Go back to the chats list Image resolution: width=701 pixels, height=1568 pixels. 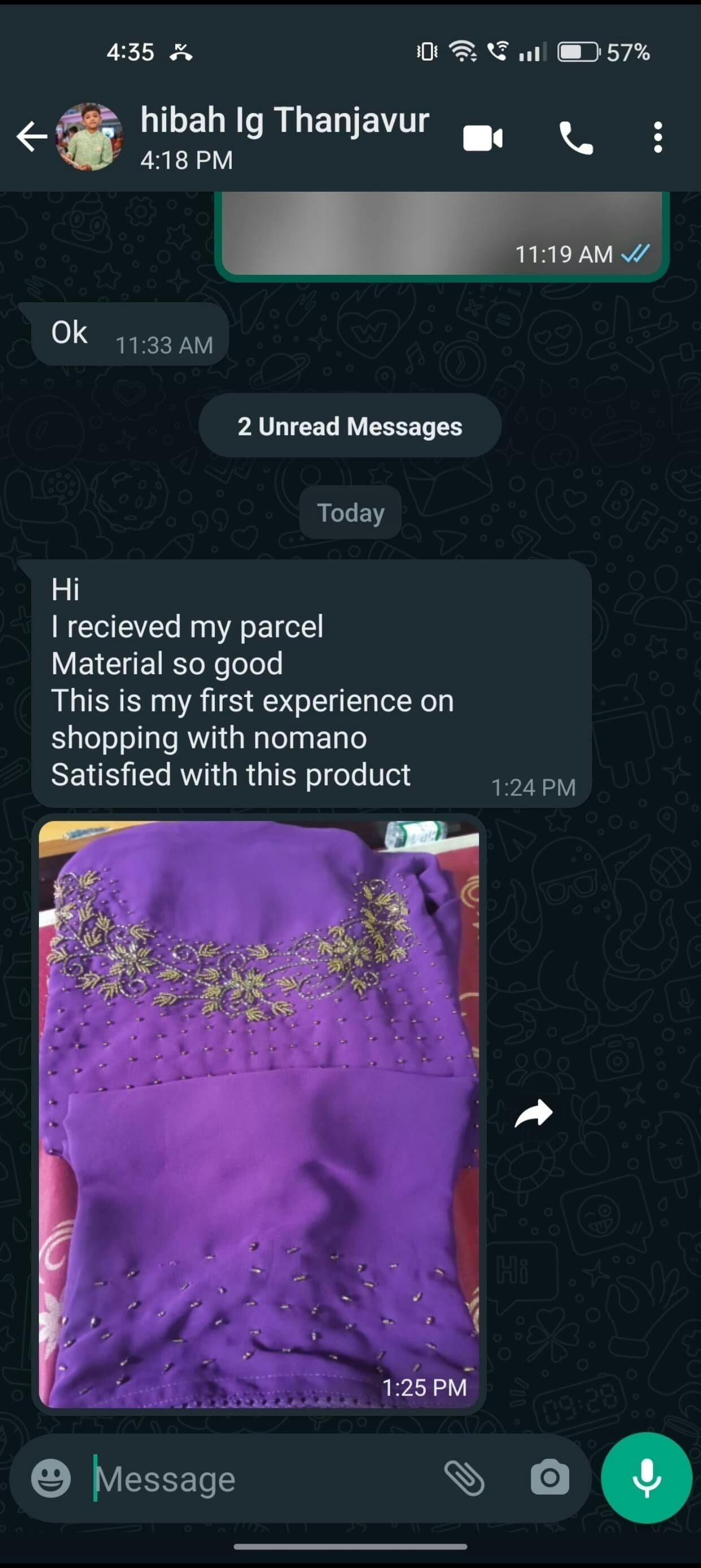point(32,136)
